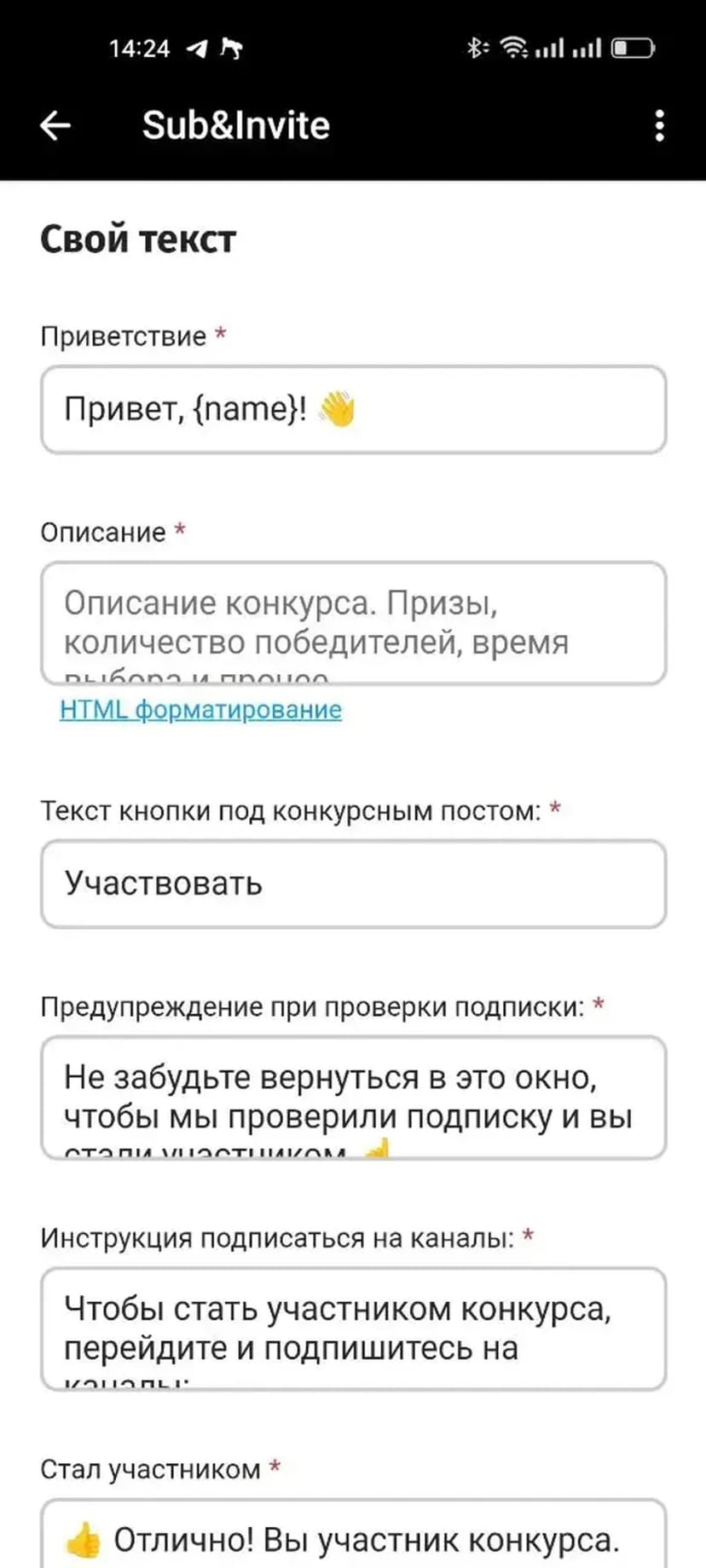Tap the Описание contest description field
This screenshot has height=1568, width=706.
tap(353, 623)
